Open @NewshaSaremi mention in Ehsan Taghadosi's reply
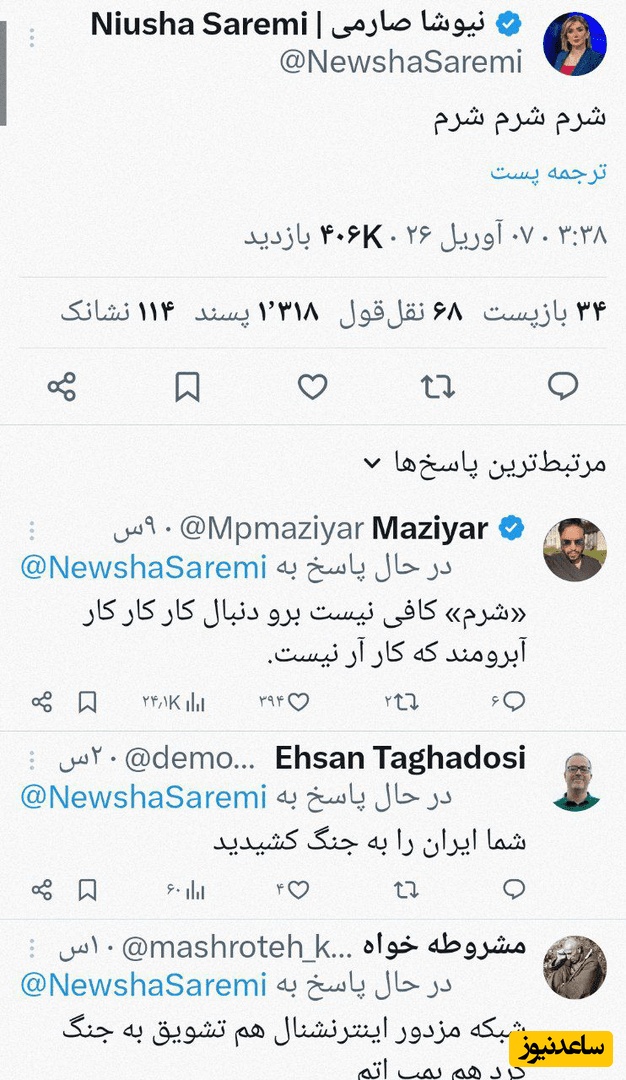The image size is (626, 1080). pos(144,797)
